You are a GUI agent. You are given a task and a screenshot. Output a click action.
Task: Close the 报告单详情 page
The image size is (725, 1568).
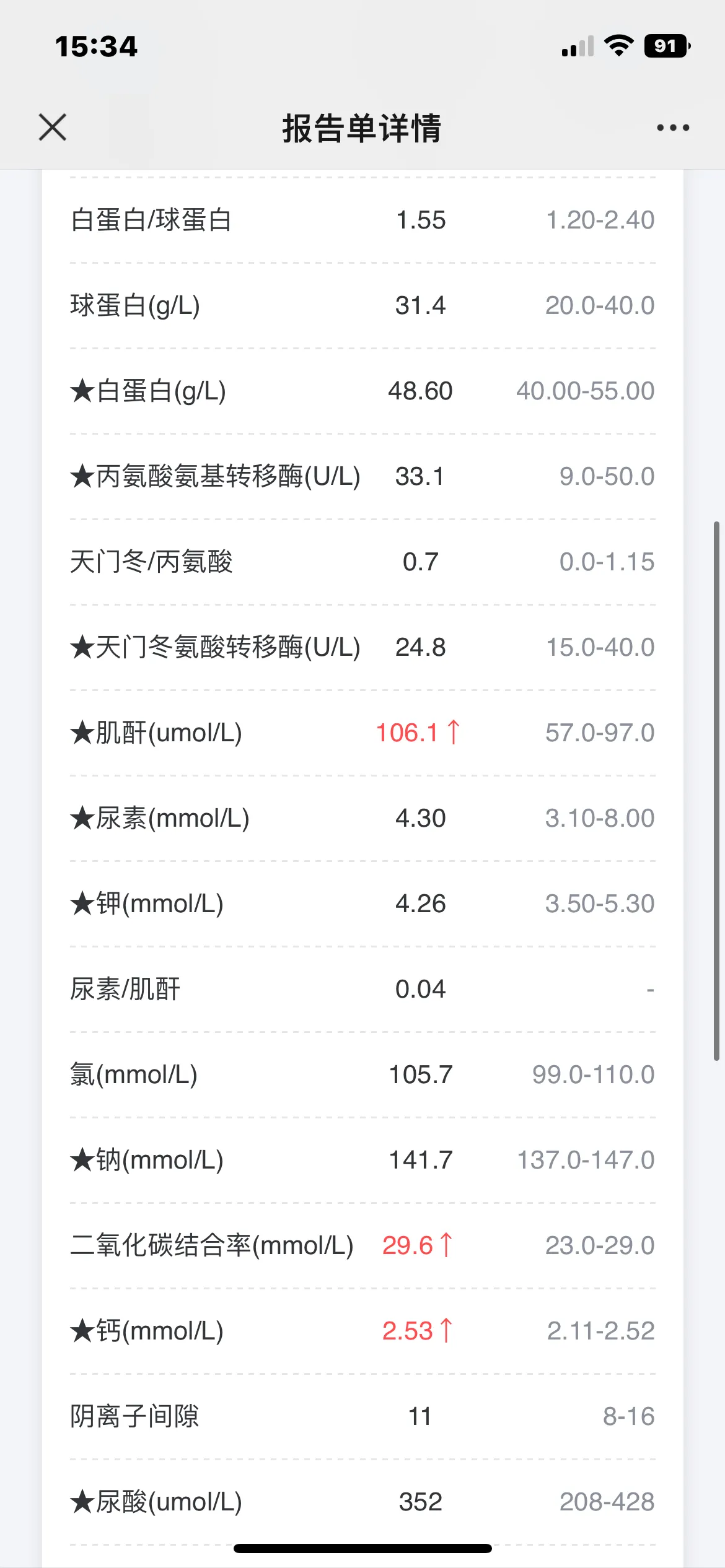[53, 128]
